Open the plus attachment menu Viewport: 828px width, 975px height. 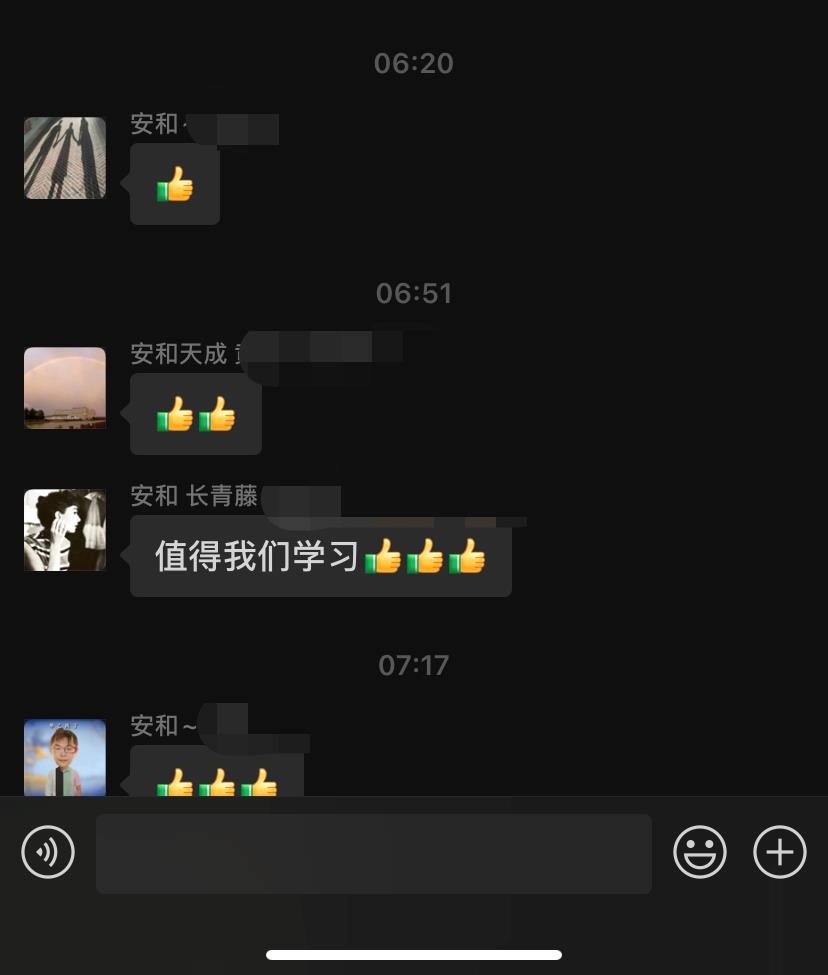click(780, 852)
